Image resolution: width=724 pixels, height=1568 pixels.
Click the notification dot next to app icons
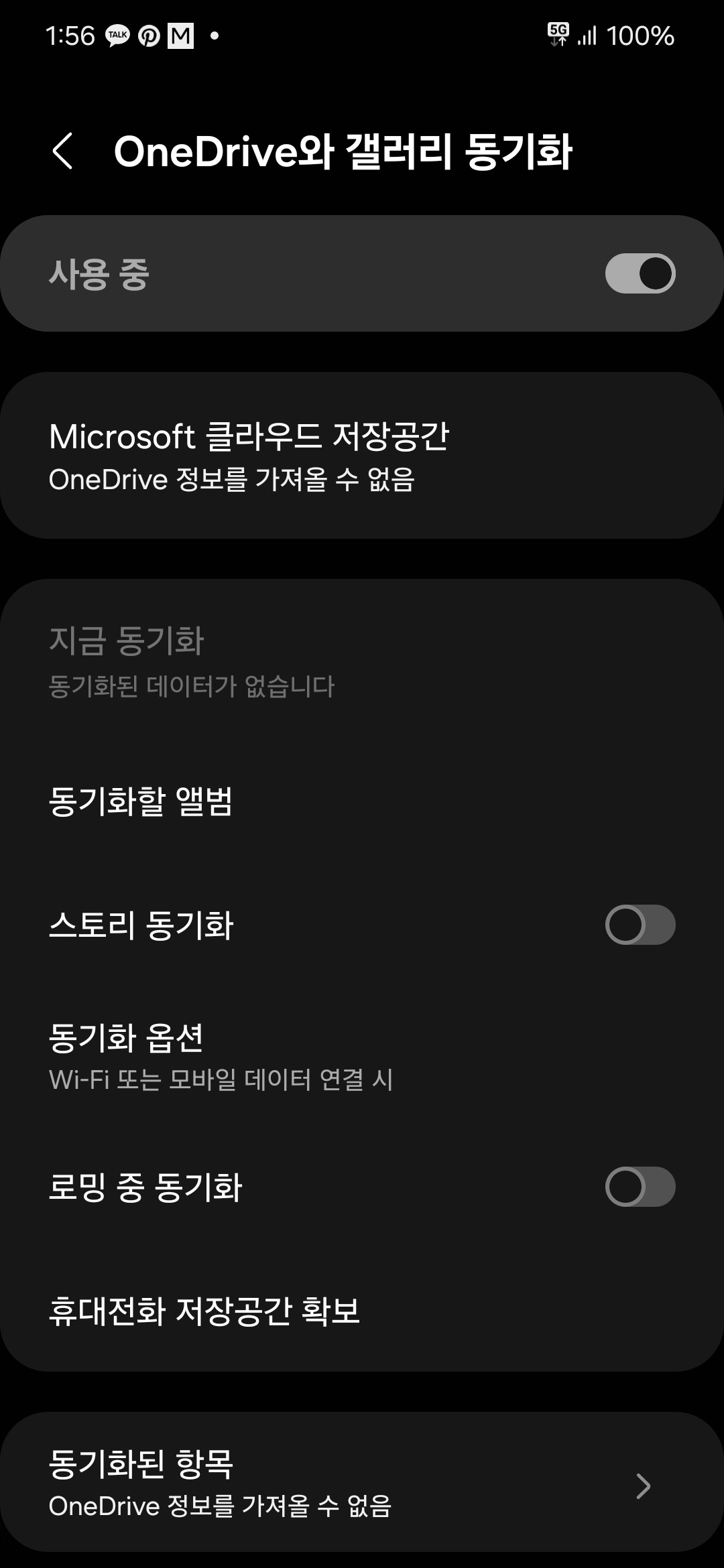[x=215, y=37]
